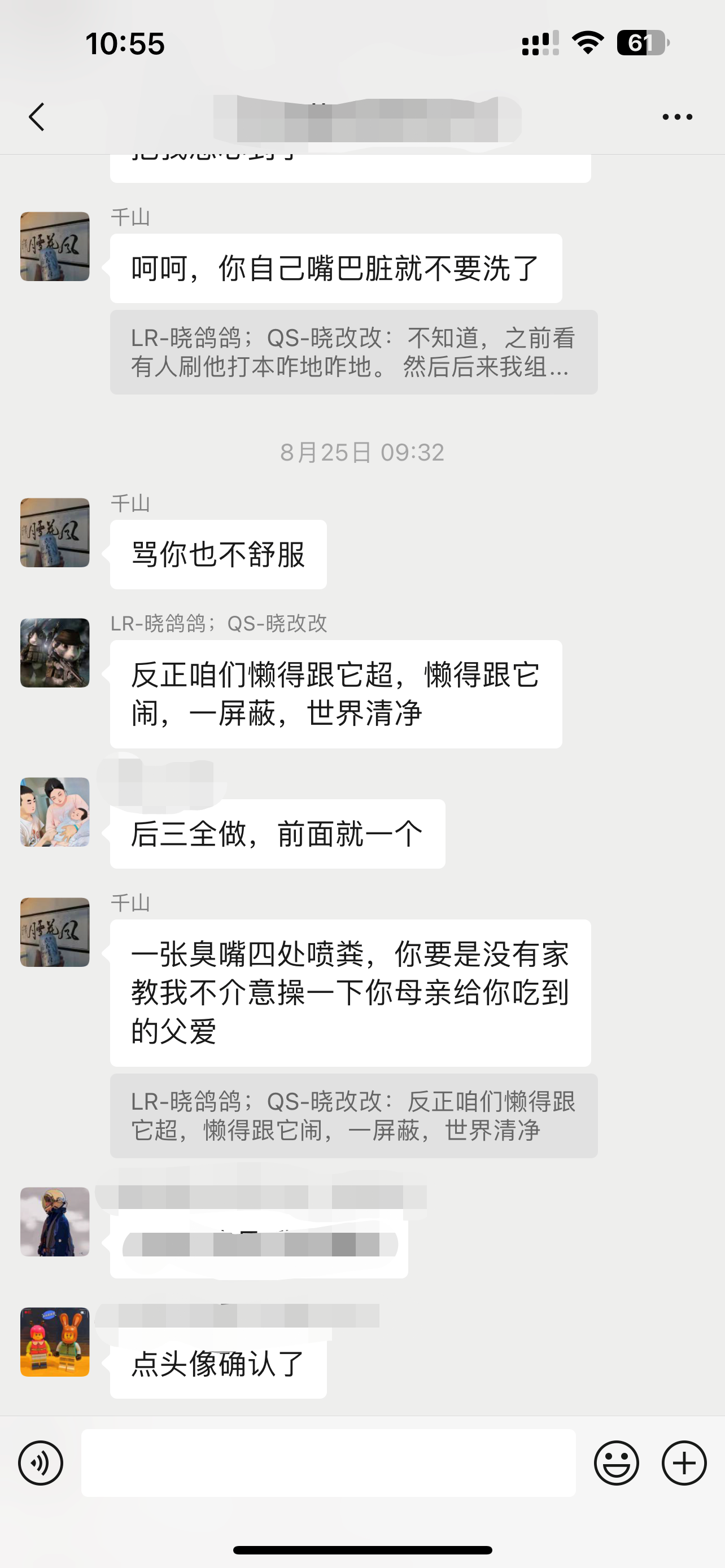Jump to quoted message 不知道，之前看有人刷他

353,352
